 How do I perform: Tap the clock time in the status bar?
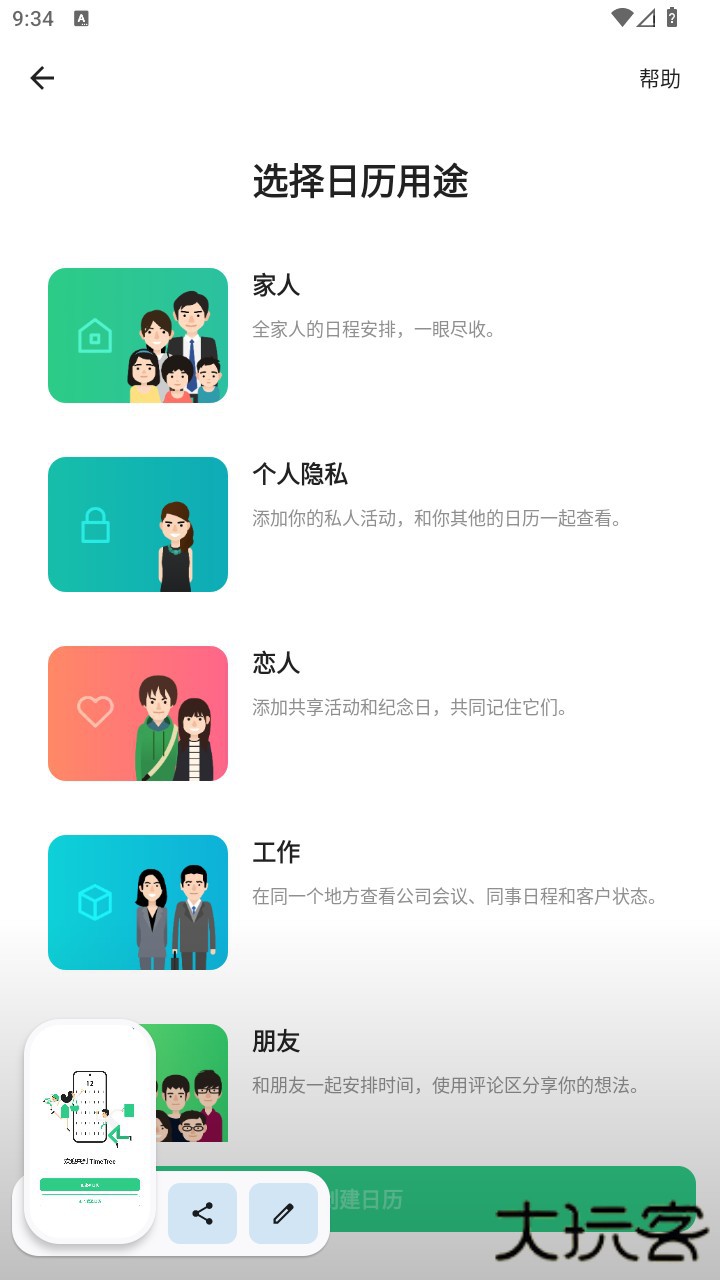pyautogui.click(x=32, y=17)
